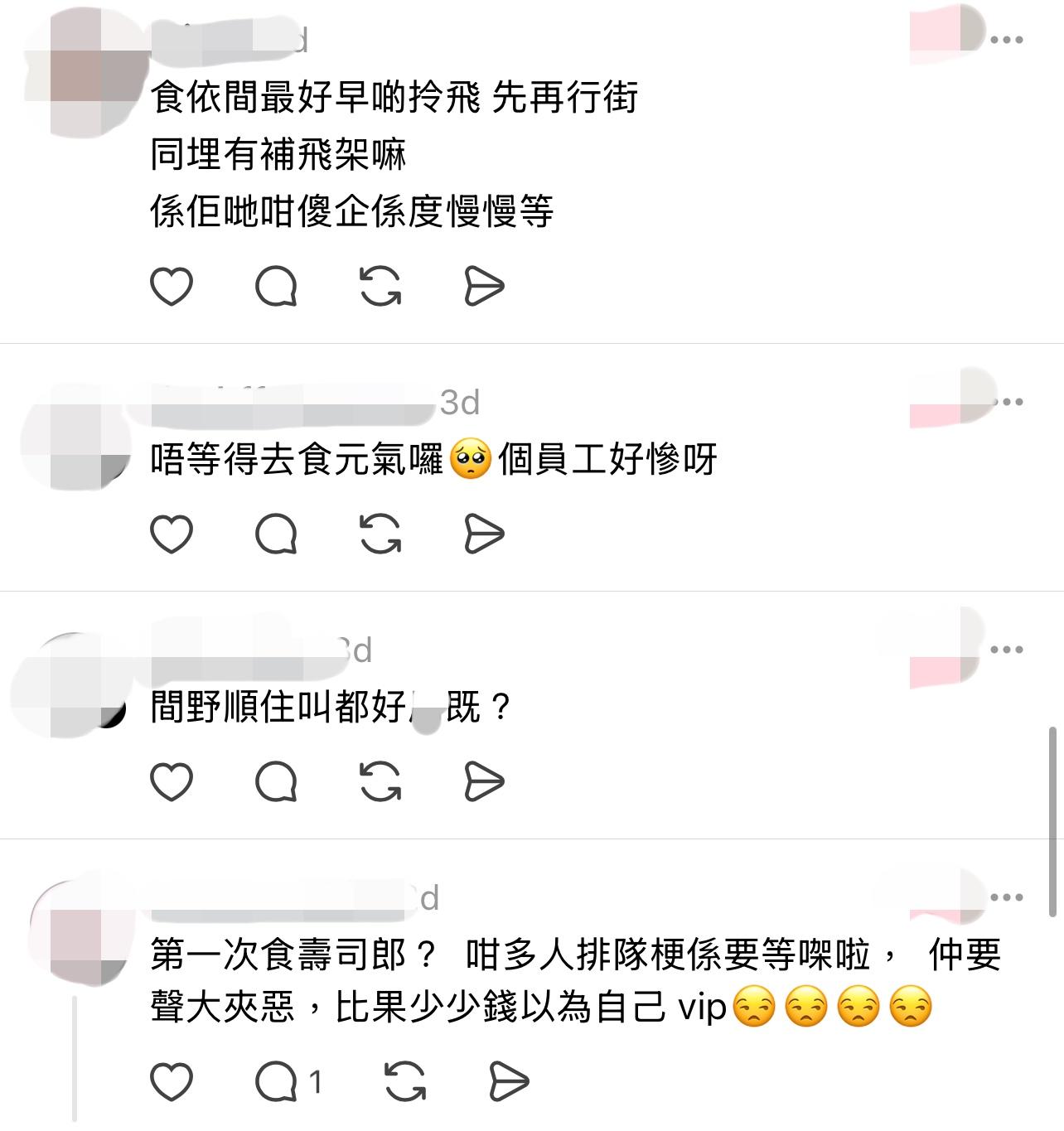
Task: Open more options for 間野順住叫 comment
Action: point(1006,650)
